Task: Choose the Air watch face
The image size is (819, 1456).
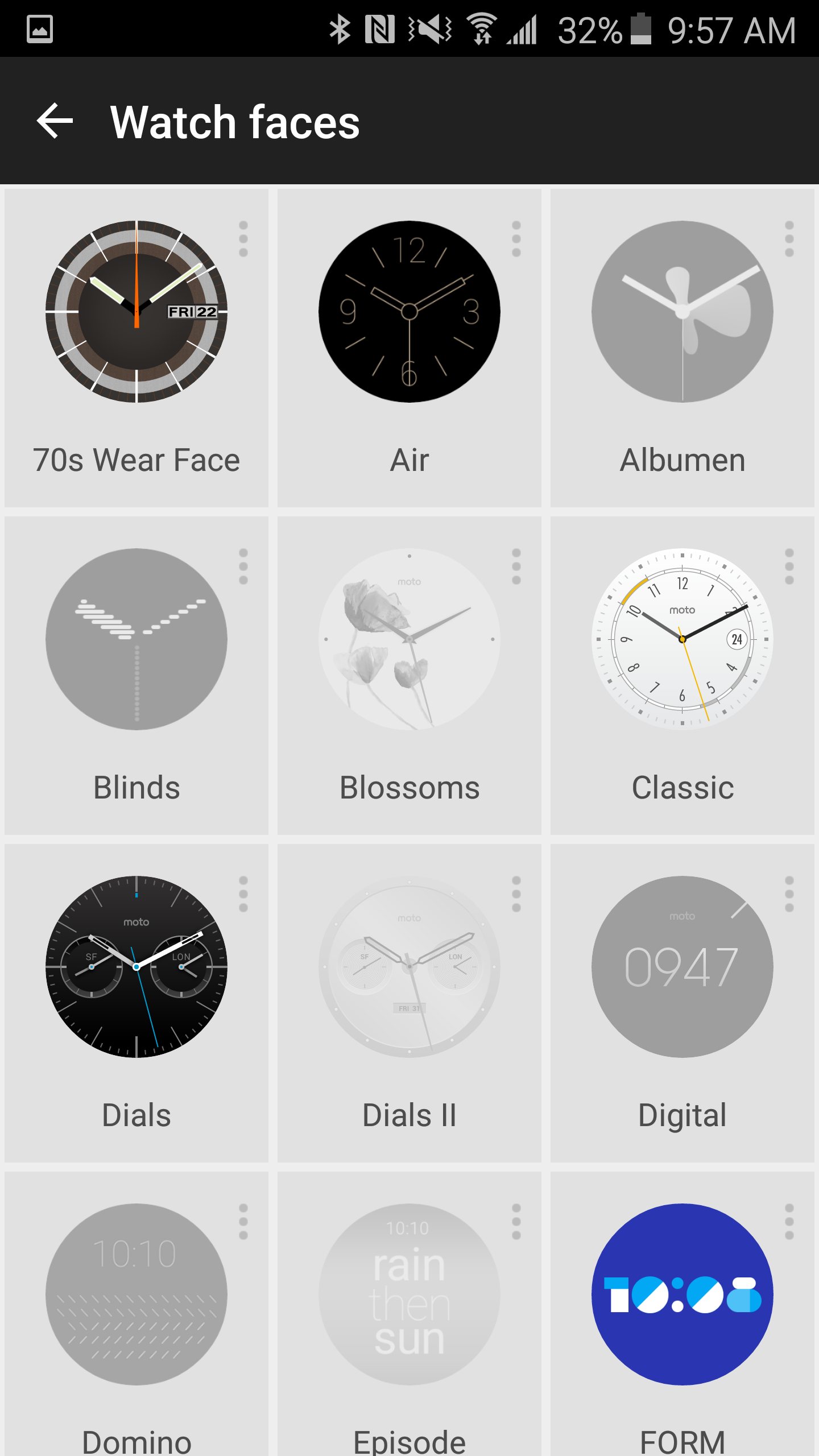Action: [x=409, y=312]
